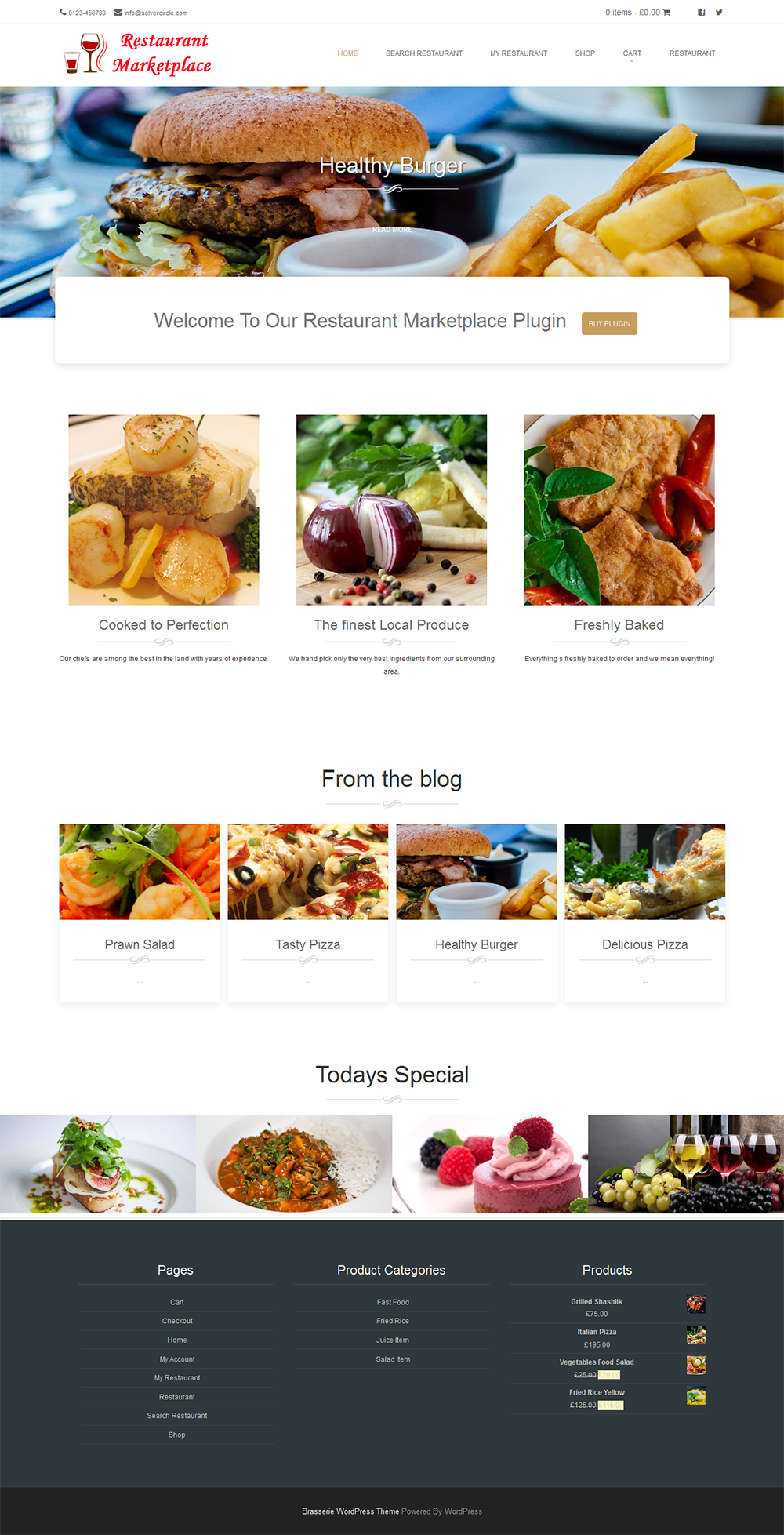The image size is (784, 1535).
Task: Browse the Juice Item category
Action: click(x=393, y=1340)
